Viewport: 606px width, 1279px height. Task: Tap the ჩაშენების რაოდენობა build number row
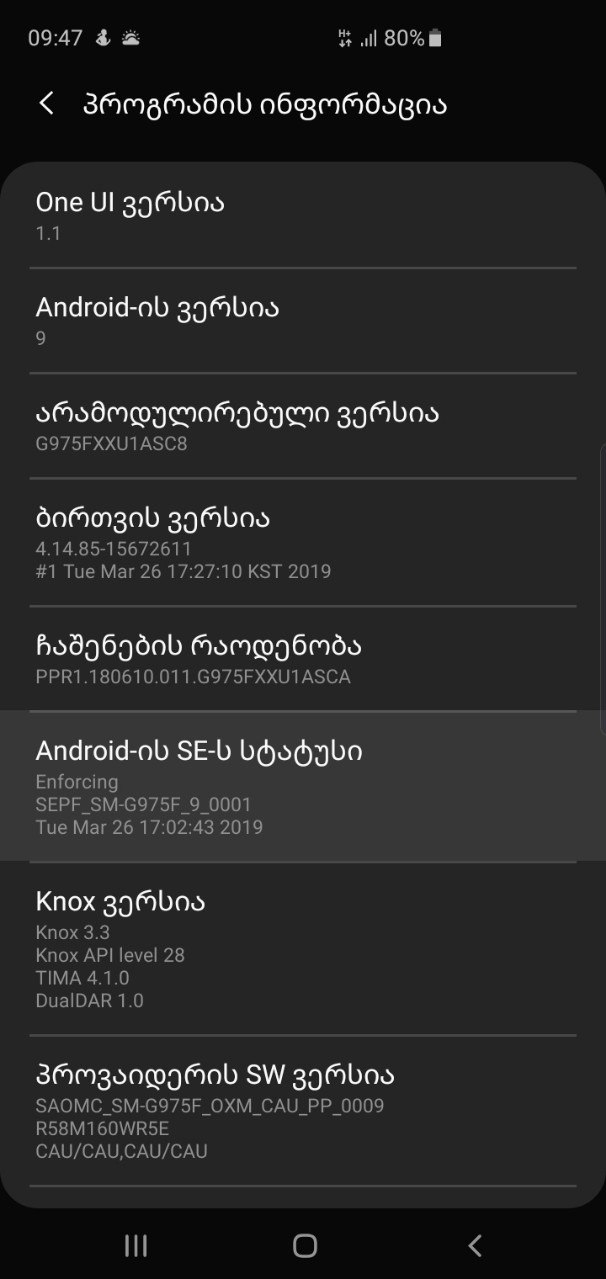coord(302,659)
